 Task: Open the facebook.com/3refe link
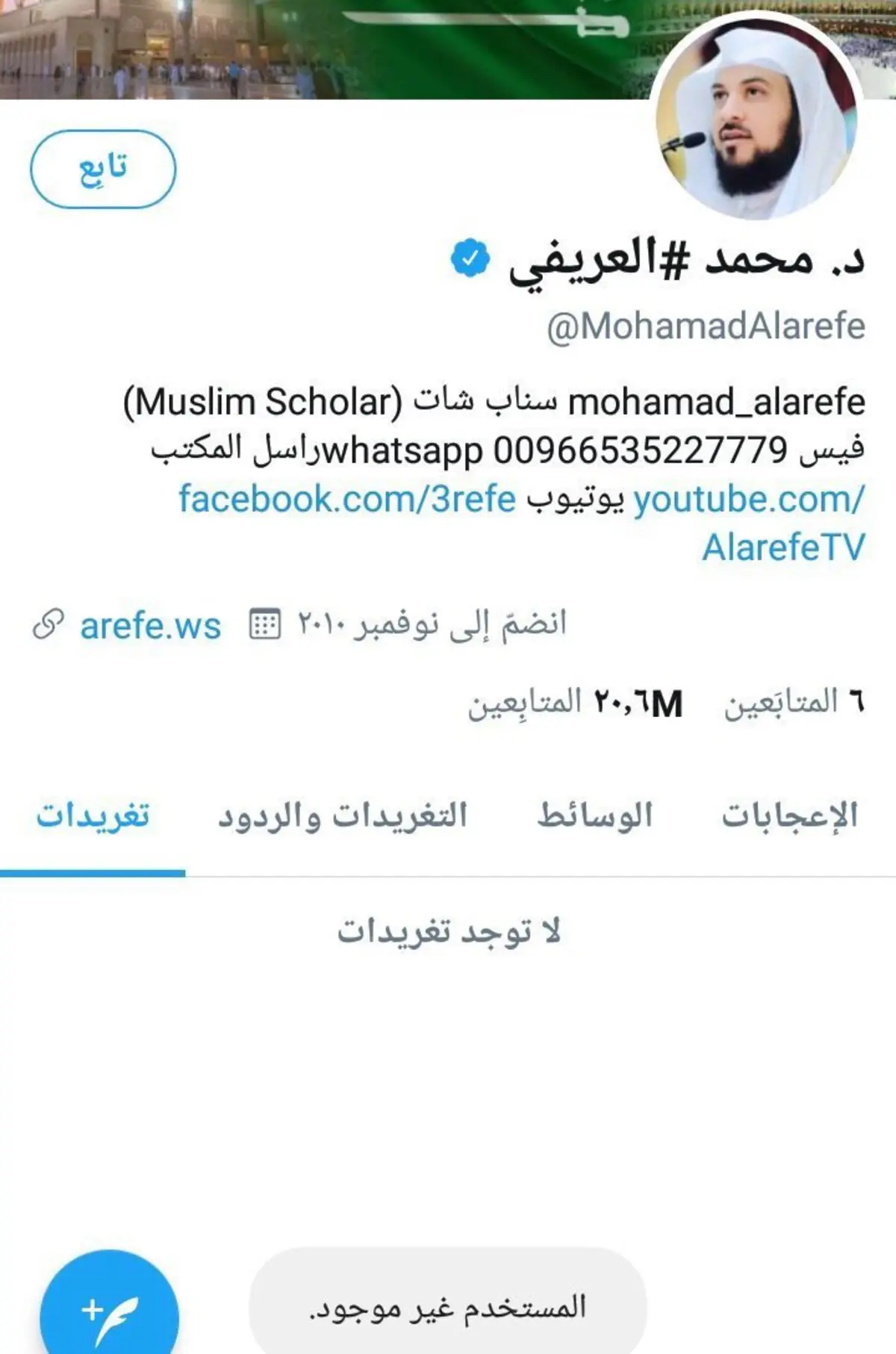pyautogui.click(x=346, y=499)
